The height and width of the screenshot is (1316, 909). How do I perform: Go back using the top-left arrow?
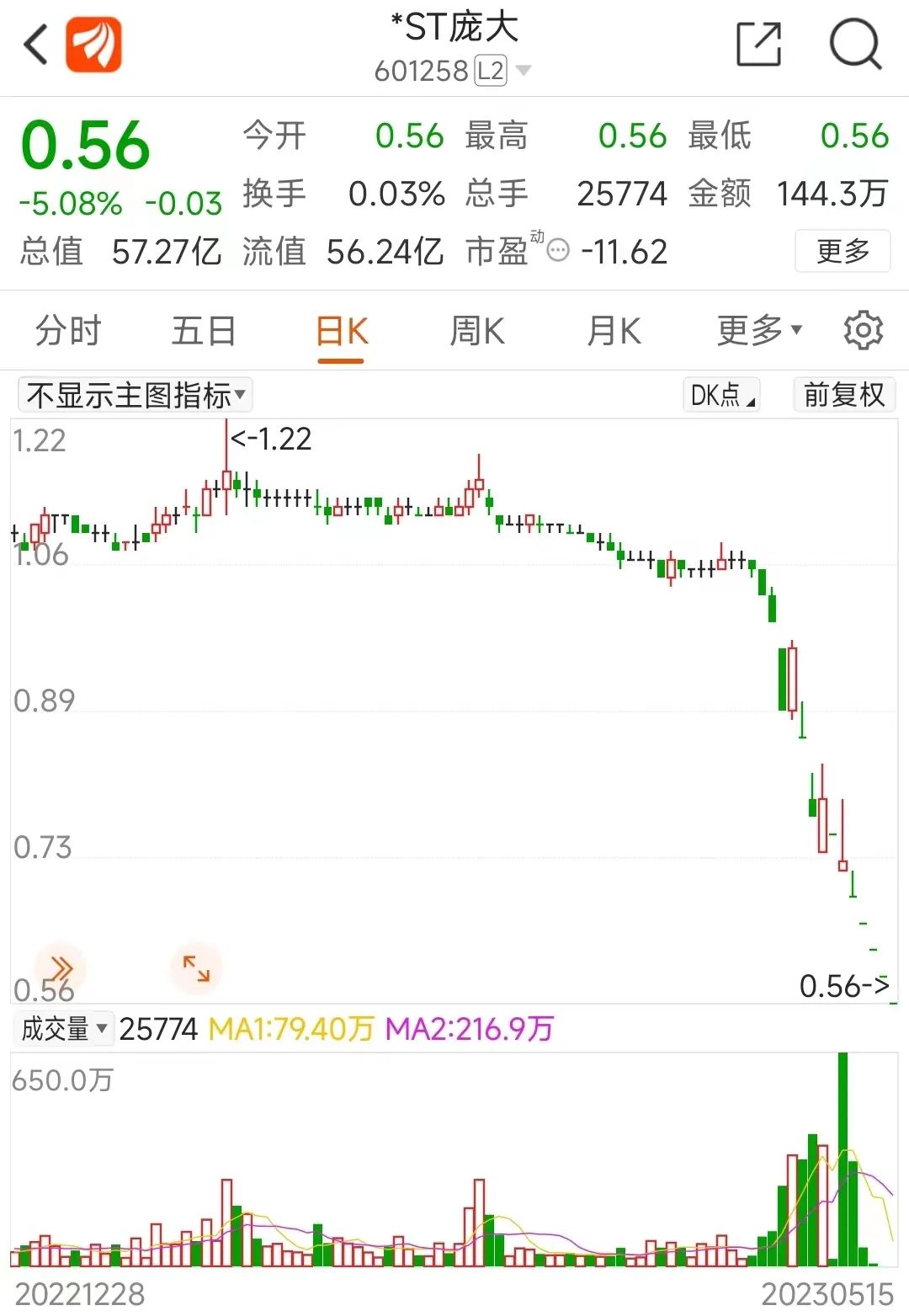click(x=35, y=45)
